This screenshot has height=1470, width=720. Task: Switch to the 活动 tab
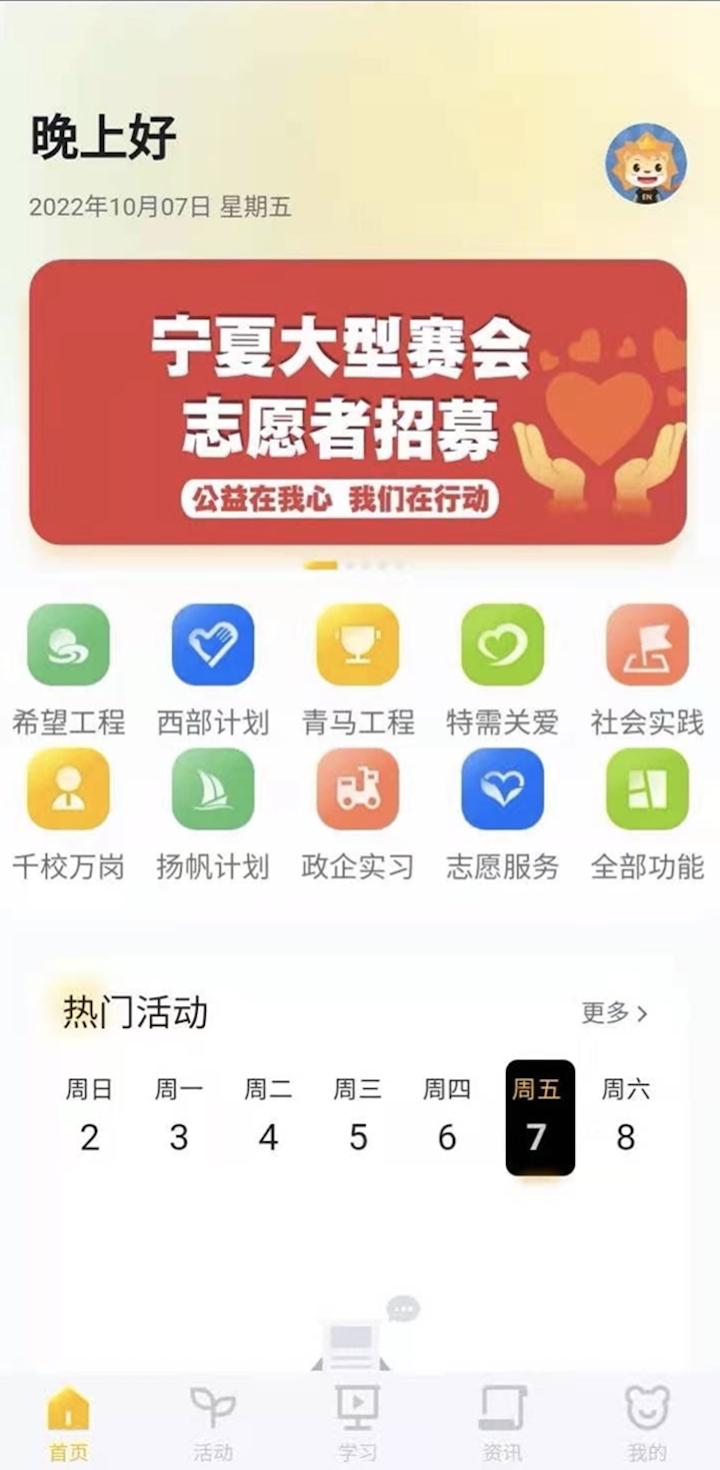pyautogui.click(x=213, y=1424)
